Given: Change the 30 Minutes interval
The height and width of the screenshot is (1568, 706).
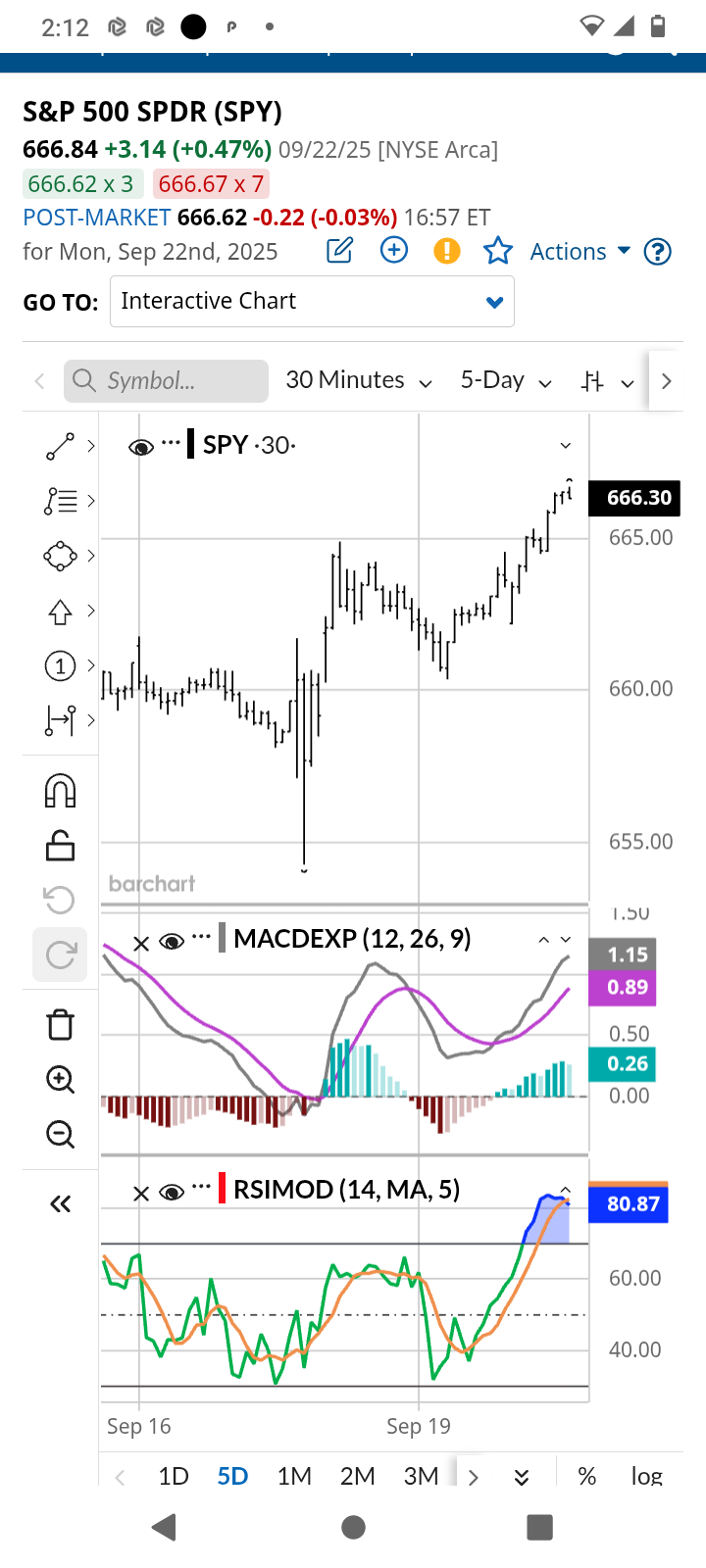Looking at the screenshot, I should click(x=358, y=381).
